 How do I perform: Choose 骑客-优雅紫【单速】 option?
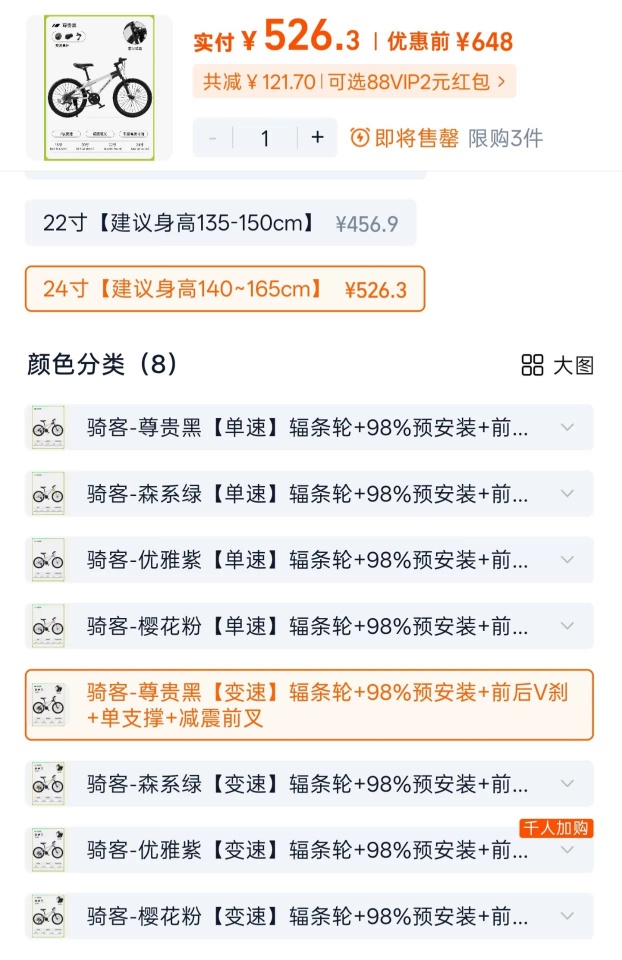pos(309,560)
